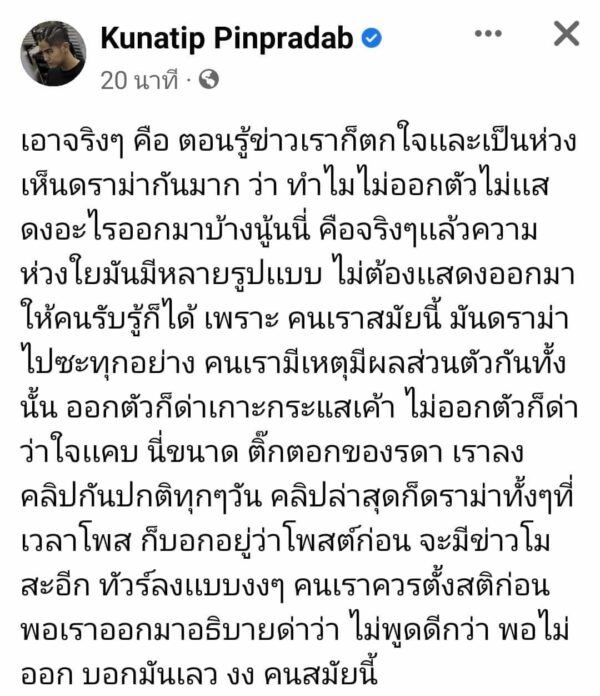This screenshot has height=696, width=600.
Task: Close this post with the X
Action: pyautogui.click(x=566, y=35)
